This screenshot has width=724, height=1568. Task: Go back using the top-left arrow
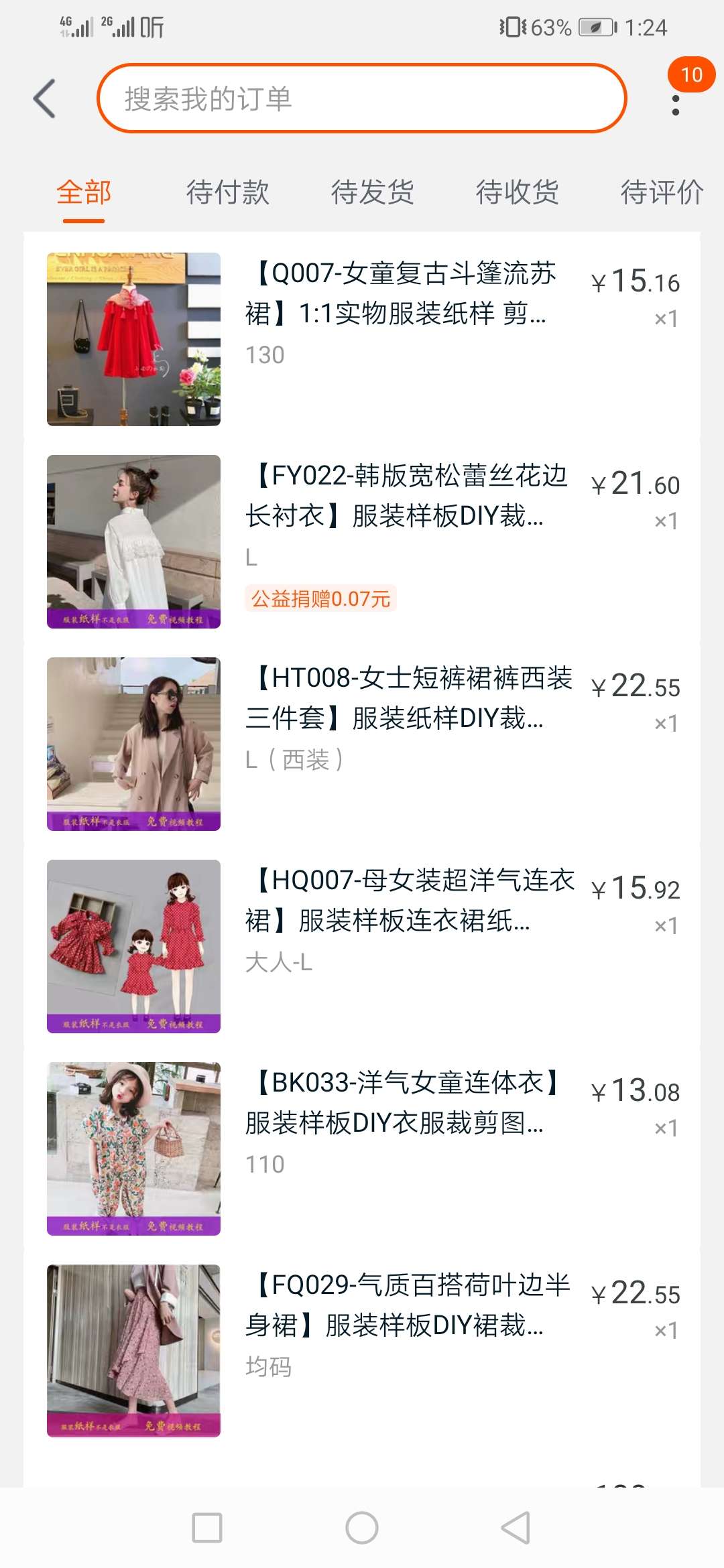pyautogui.click(x=44, y=99)
